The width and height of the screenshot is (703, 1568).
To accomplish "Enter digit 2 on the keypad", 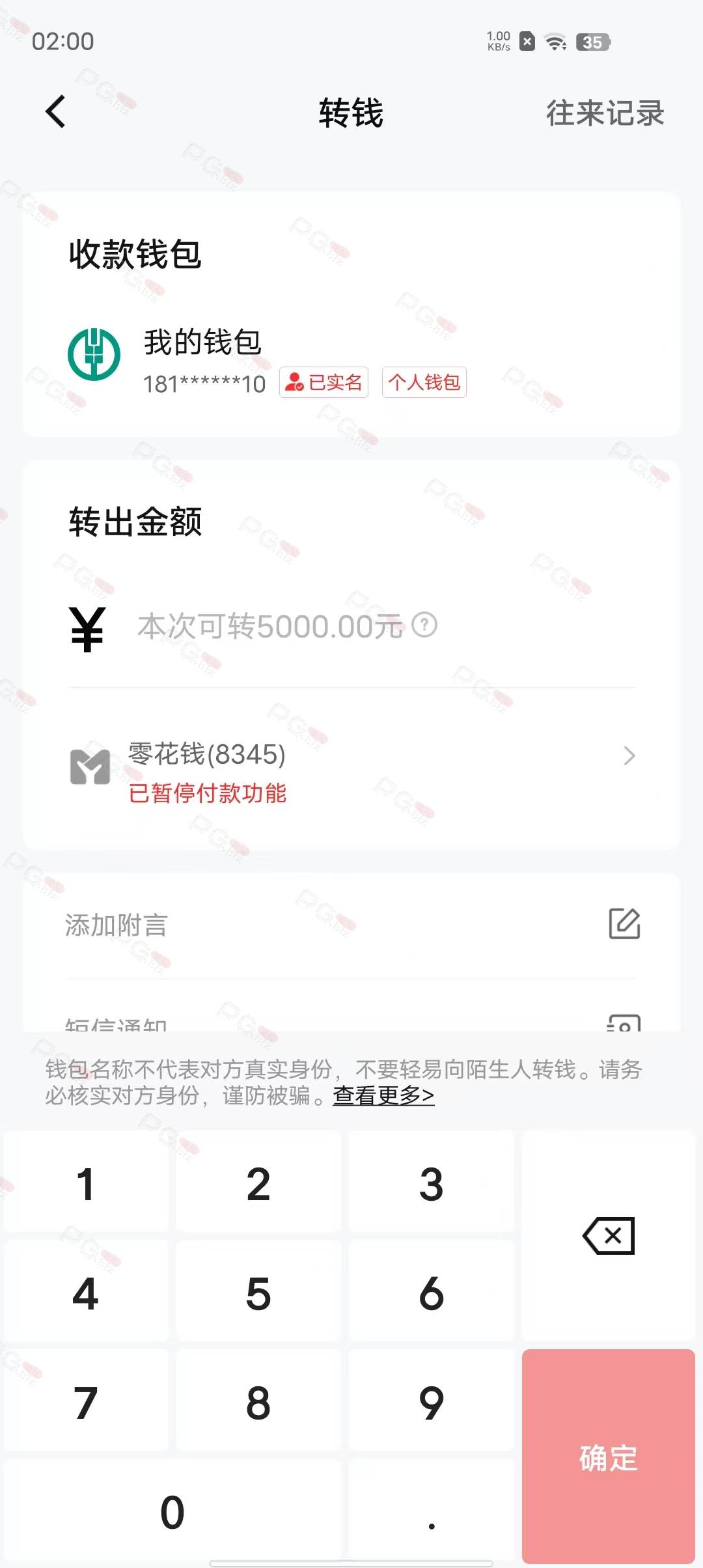I will coord(258,1184).
